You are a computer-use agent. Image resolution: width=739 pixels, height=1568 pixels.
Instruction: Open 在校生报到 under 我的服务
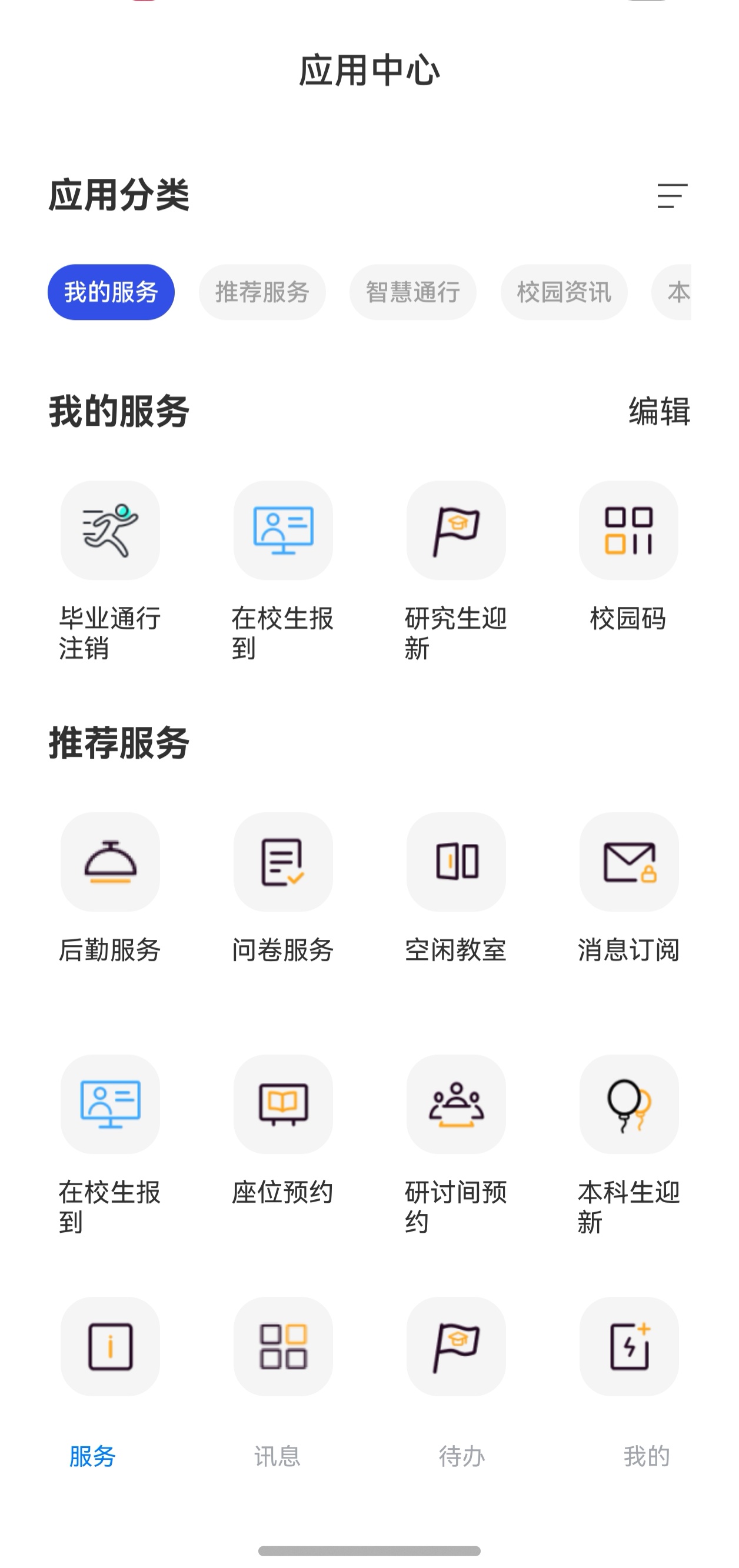(x=282, y=529)
